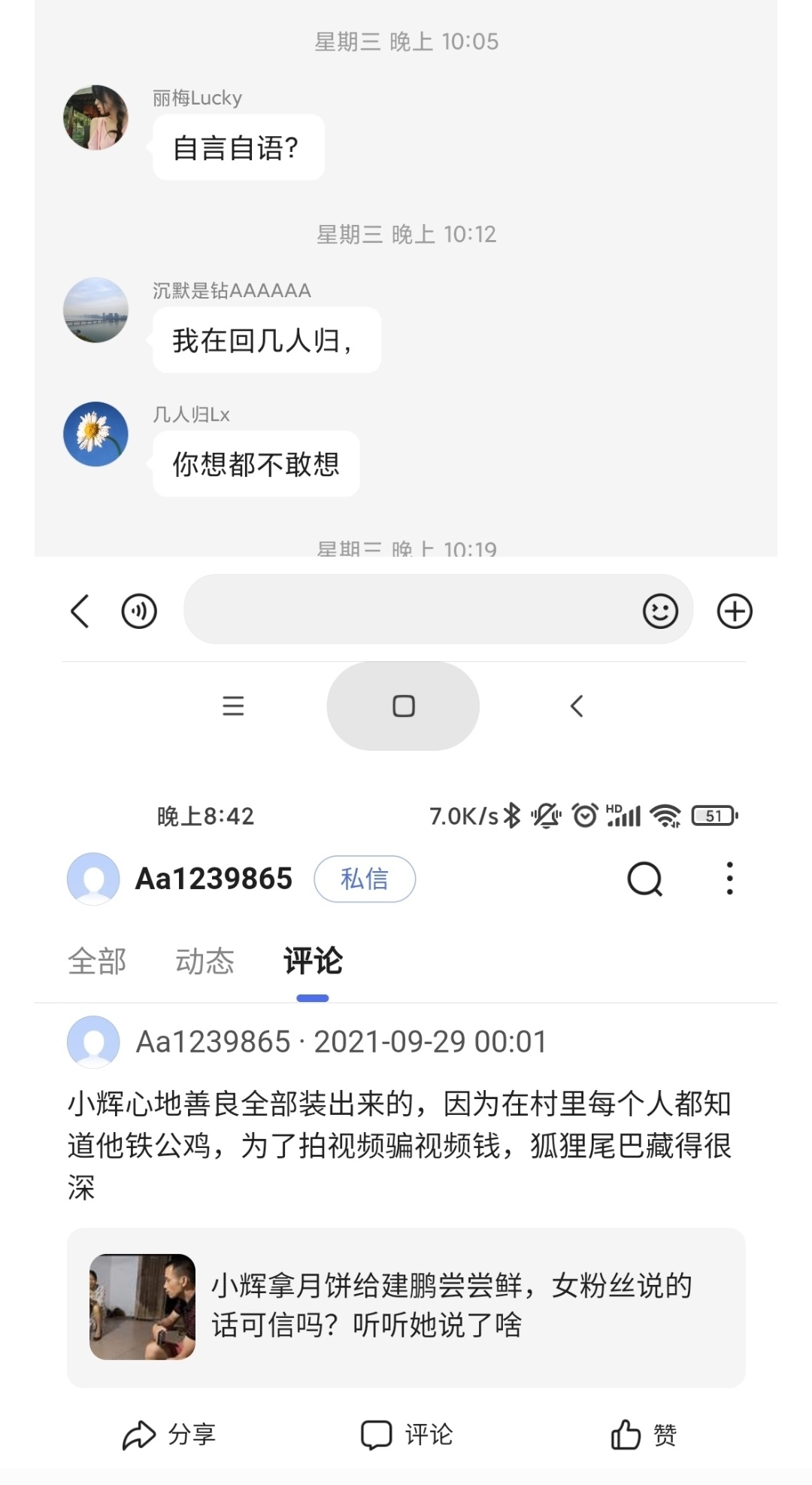812x1485 pixels.
Task: Open the emoji picker in the message bar
Action: click(657, 611)
